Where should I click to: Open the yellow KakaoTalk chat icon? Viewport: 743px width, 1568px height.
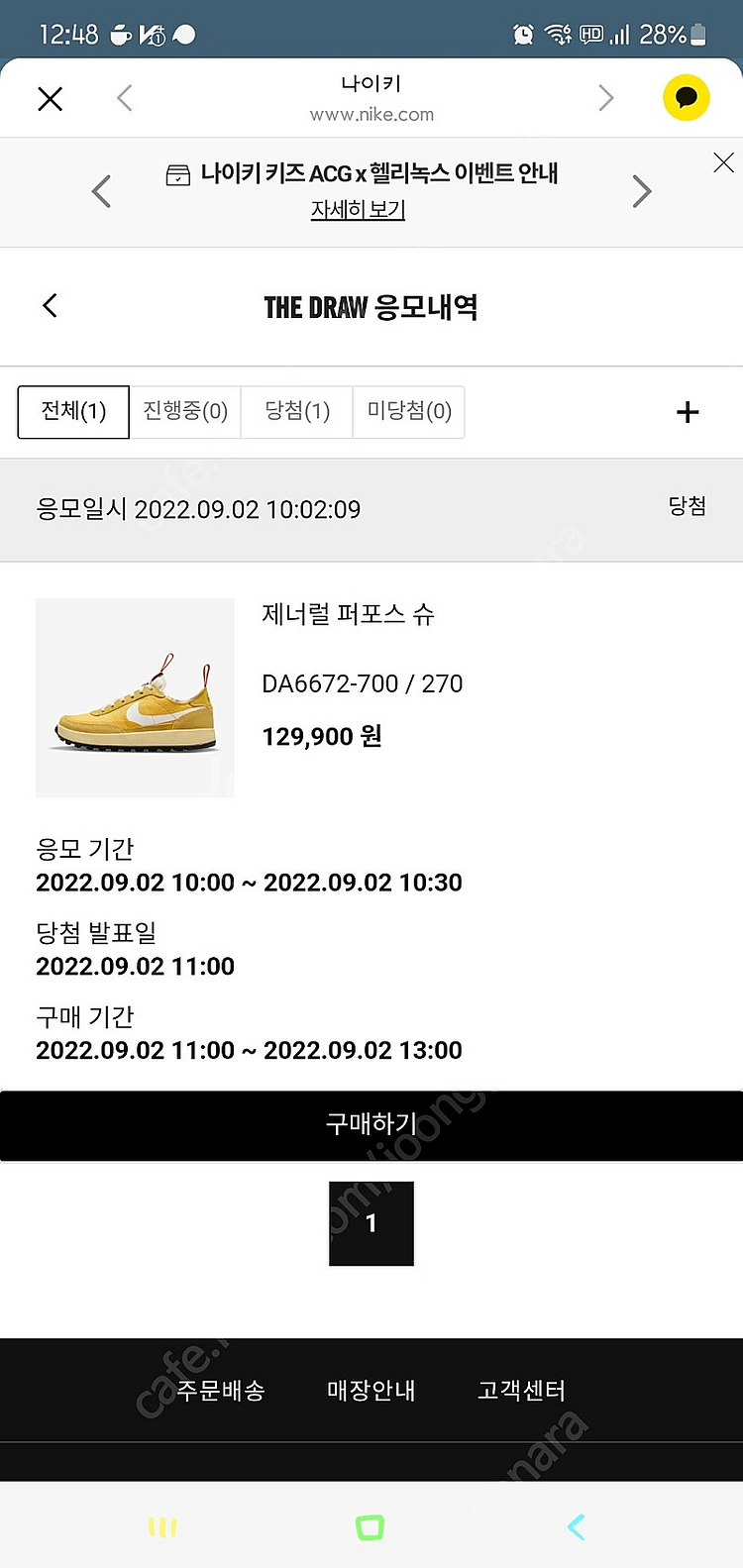tap(686, 98)
